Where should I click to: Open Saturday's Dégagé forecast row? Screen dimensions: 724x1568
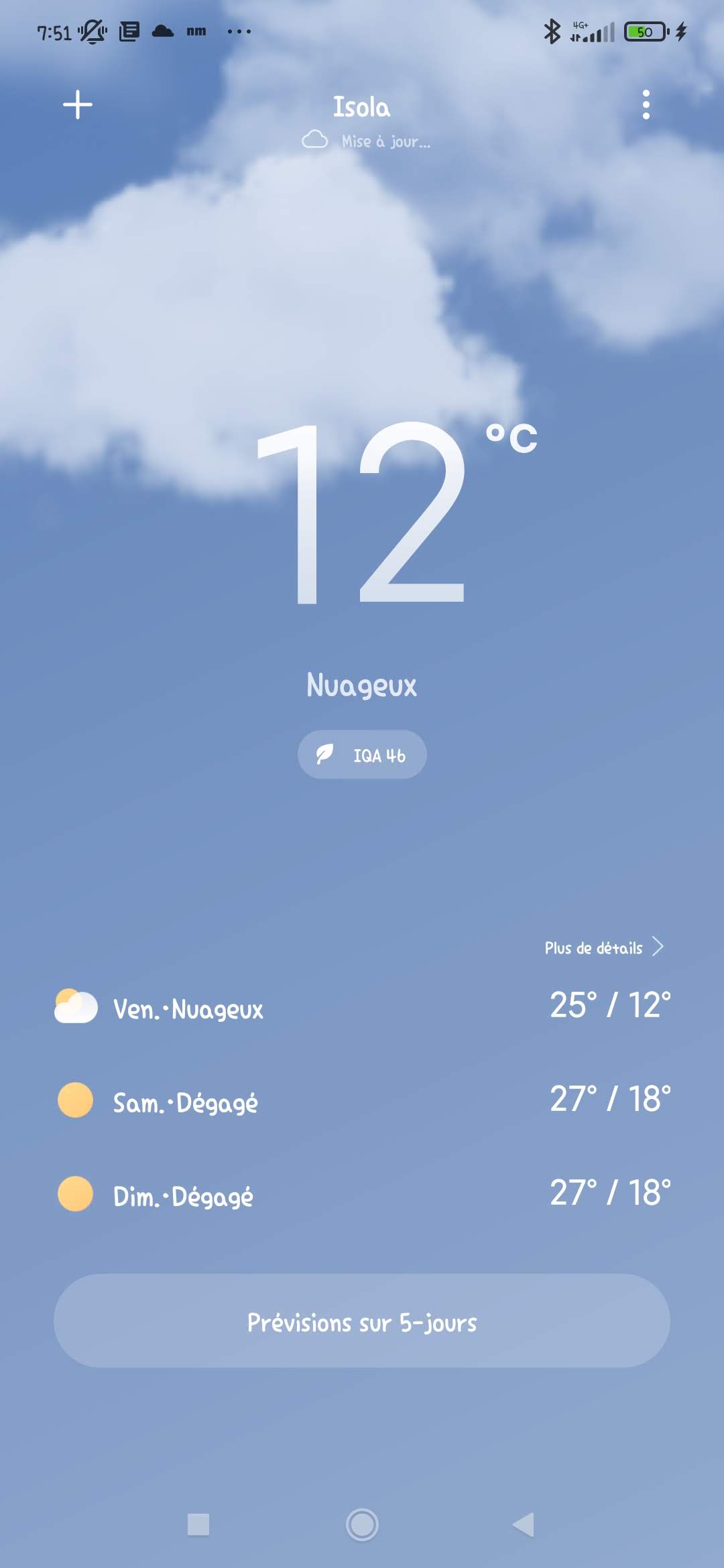[362, 1101]
